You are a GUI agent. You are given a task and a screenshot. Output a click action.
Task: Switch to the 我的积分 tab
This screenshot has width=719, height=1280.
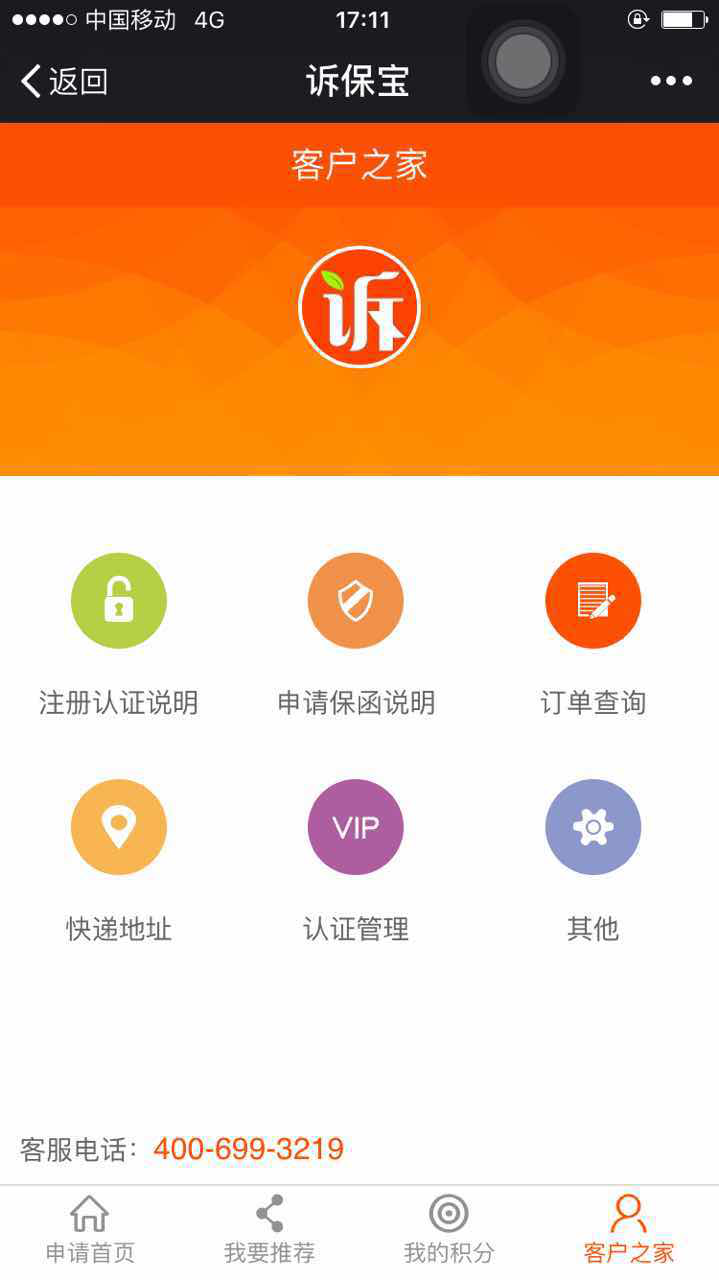coord(449,1230)
